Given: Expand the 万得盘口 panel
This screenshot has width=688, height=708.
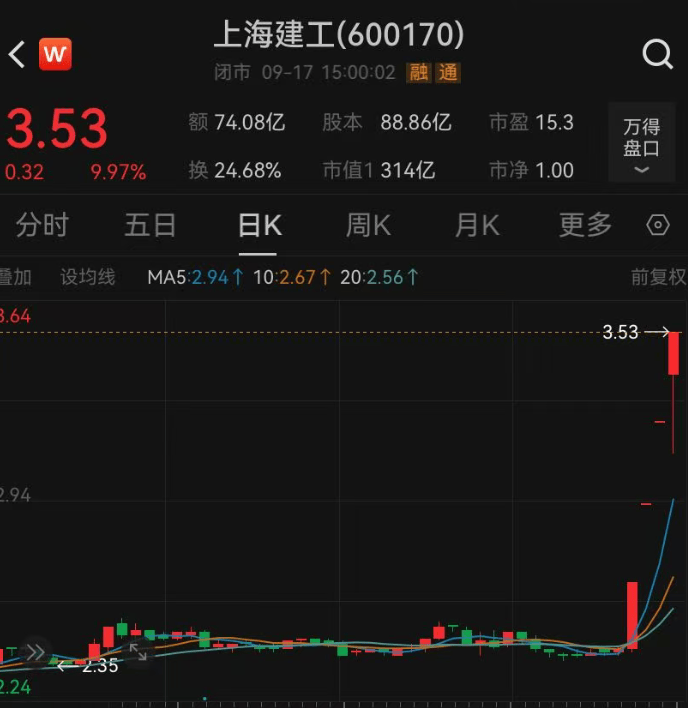Looking at the screenshot, I should click(642, 147).
